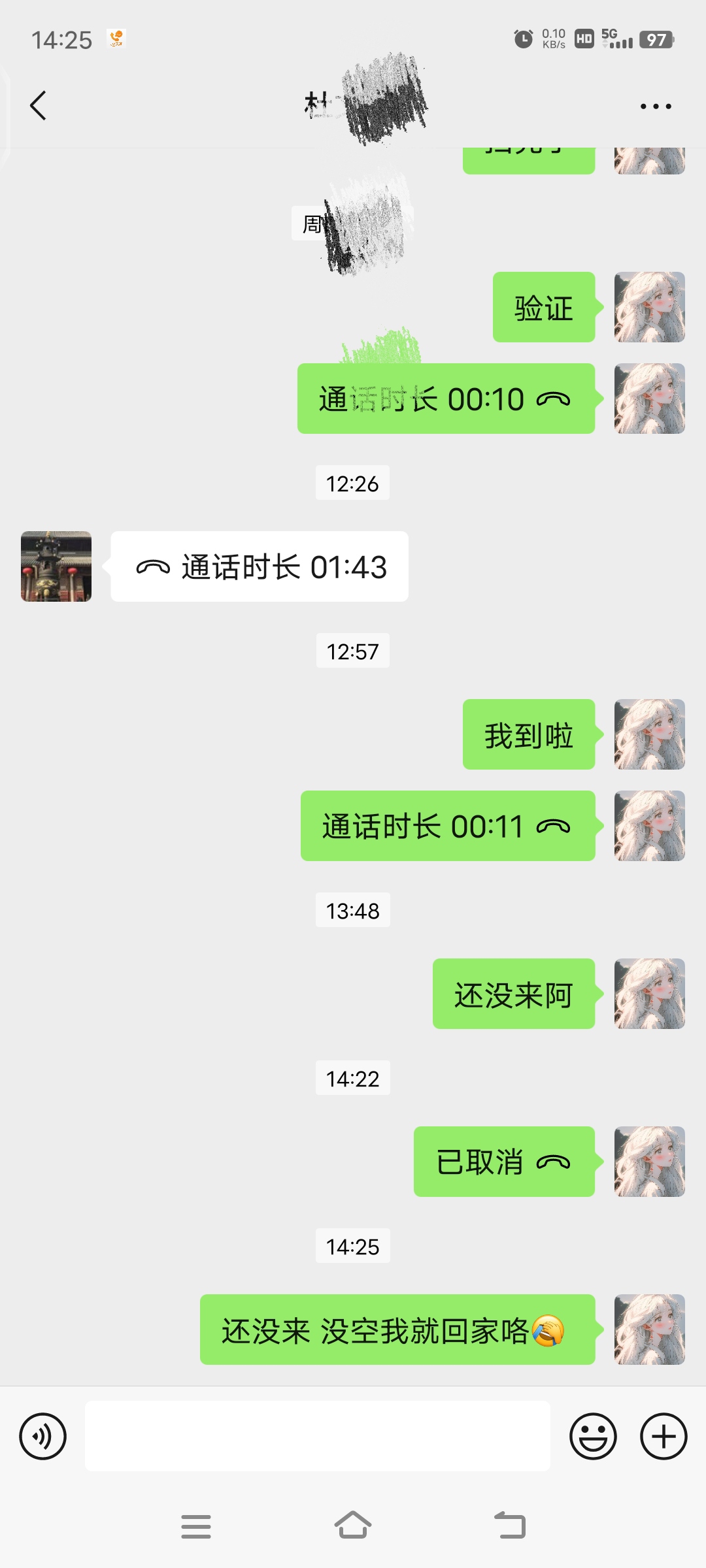
Task: Focus the message text field
Action: (x=317, y=1436)
